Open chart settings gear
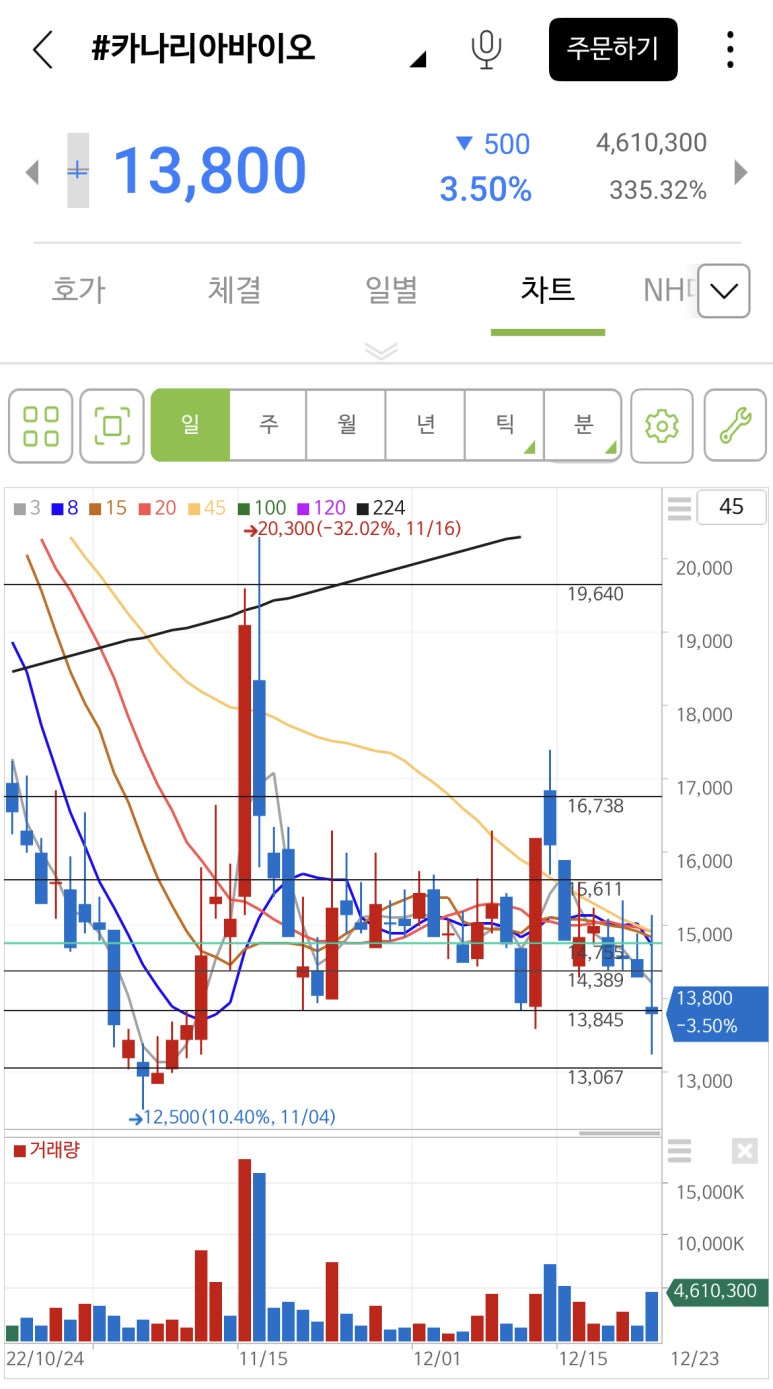This screenshot has height=1389, width=773. [x=661, y=426]
